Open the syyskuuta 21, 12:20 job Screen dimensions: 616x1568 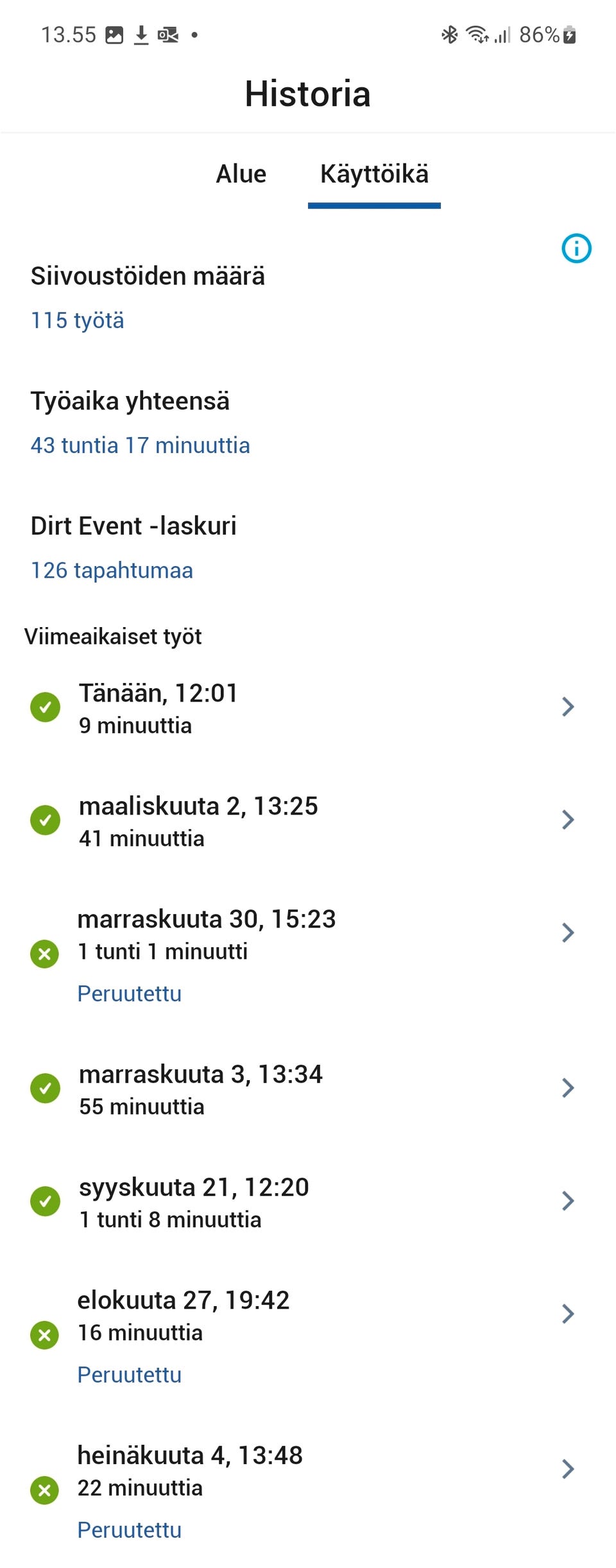click(308, 1202)
